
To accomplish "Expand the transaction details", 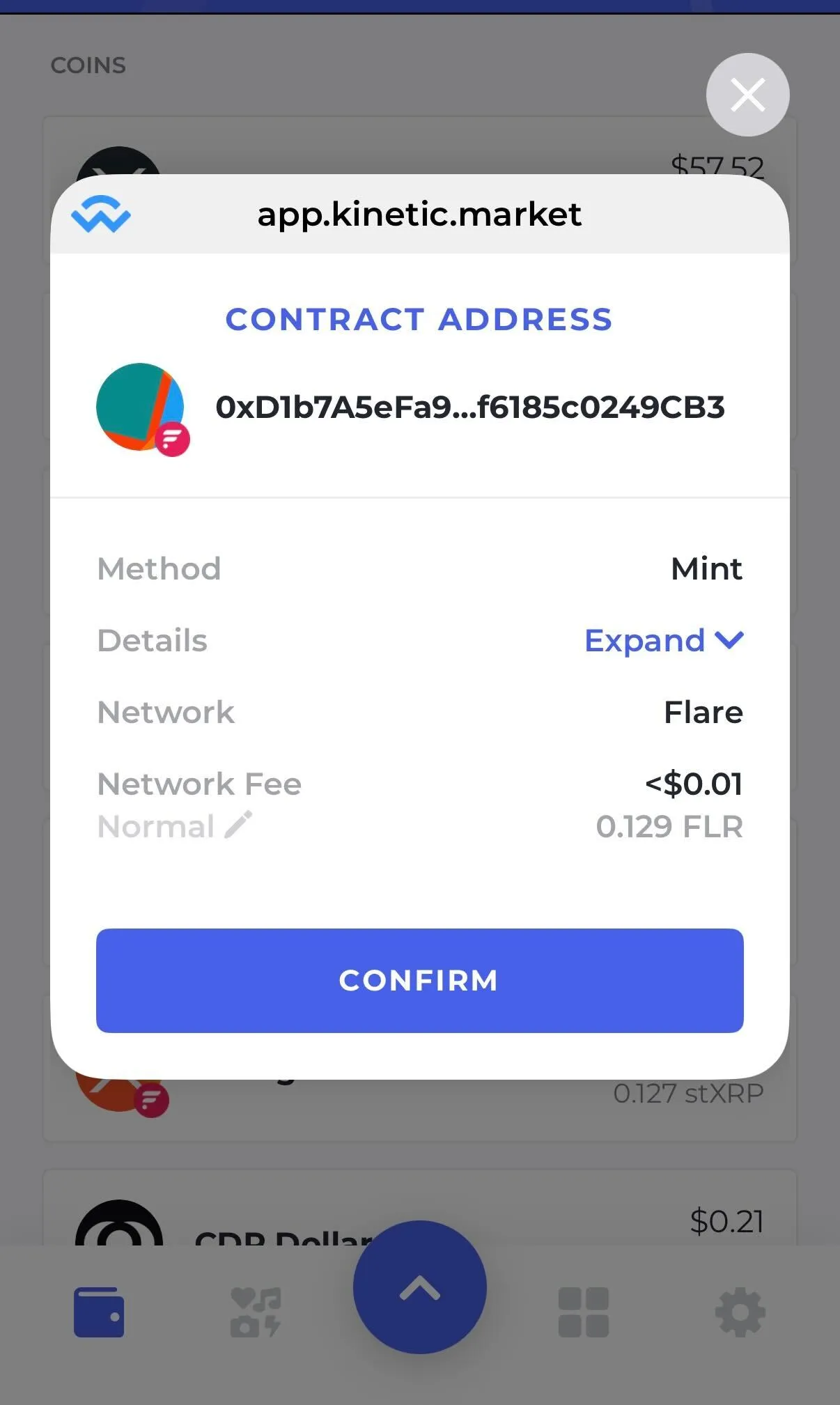I will [664, 640].
